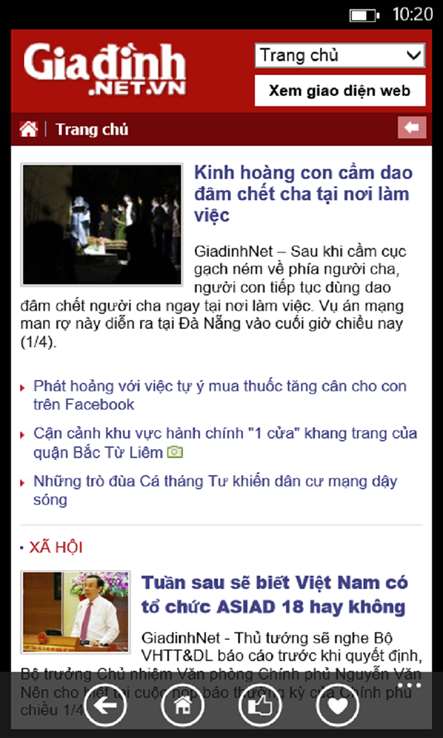This screenshot has height=738, width=443.
Task: Open the dark crime scene photo thumbnail
Action: [102, 225]
